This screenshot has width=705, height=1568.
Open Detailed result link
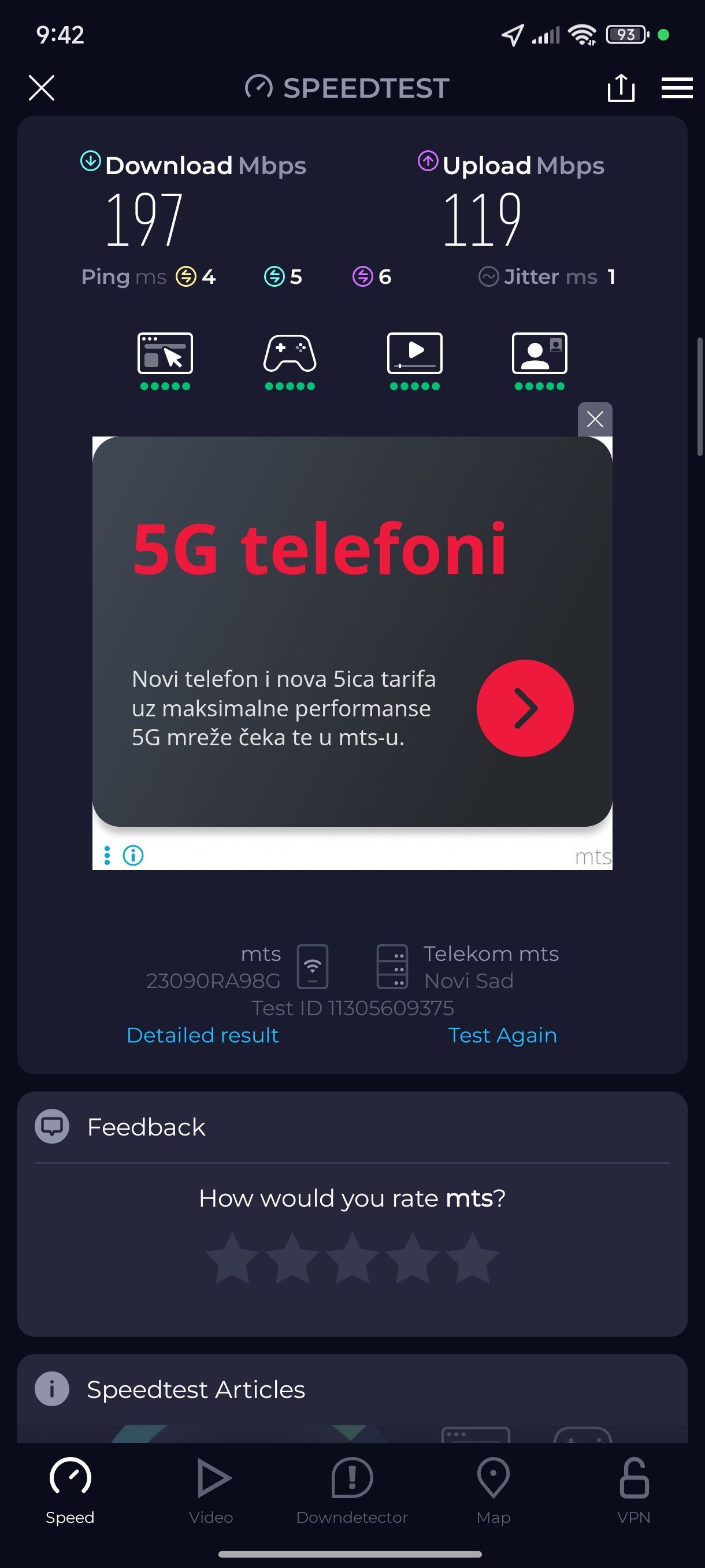coord(203,1035)
